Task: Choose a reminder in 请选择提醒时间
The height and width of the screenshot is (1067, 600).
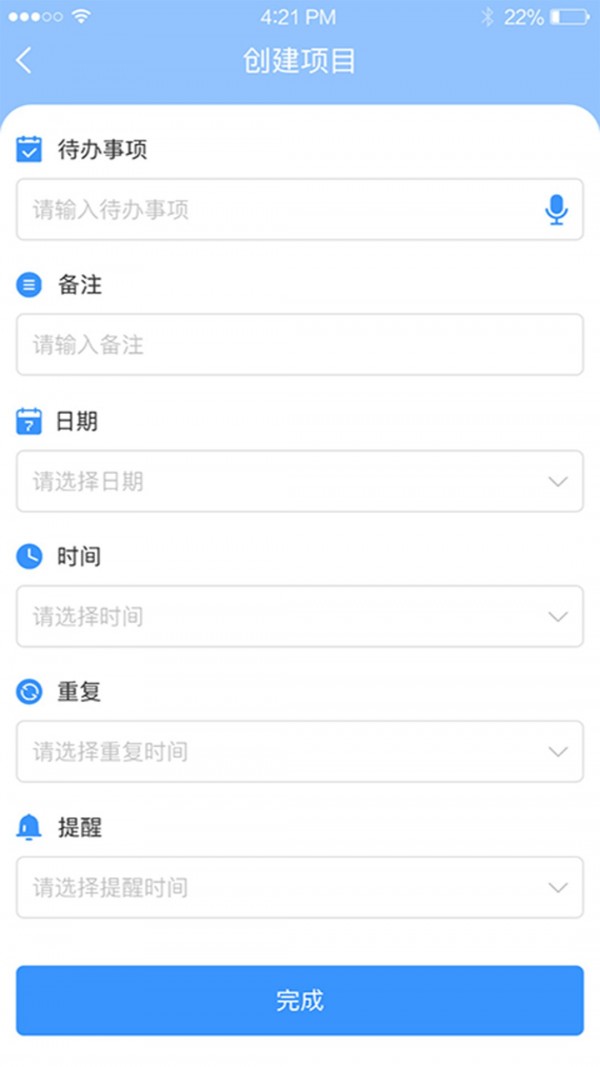Action: click(299, 887)
